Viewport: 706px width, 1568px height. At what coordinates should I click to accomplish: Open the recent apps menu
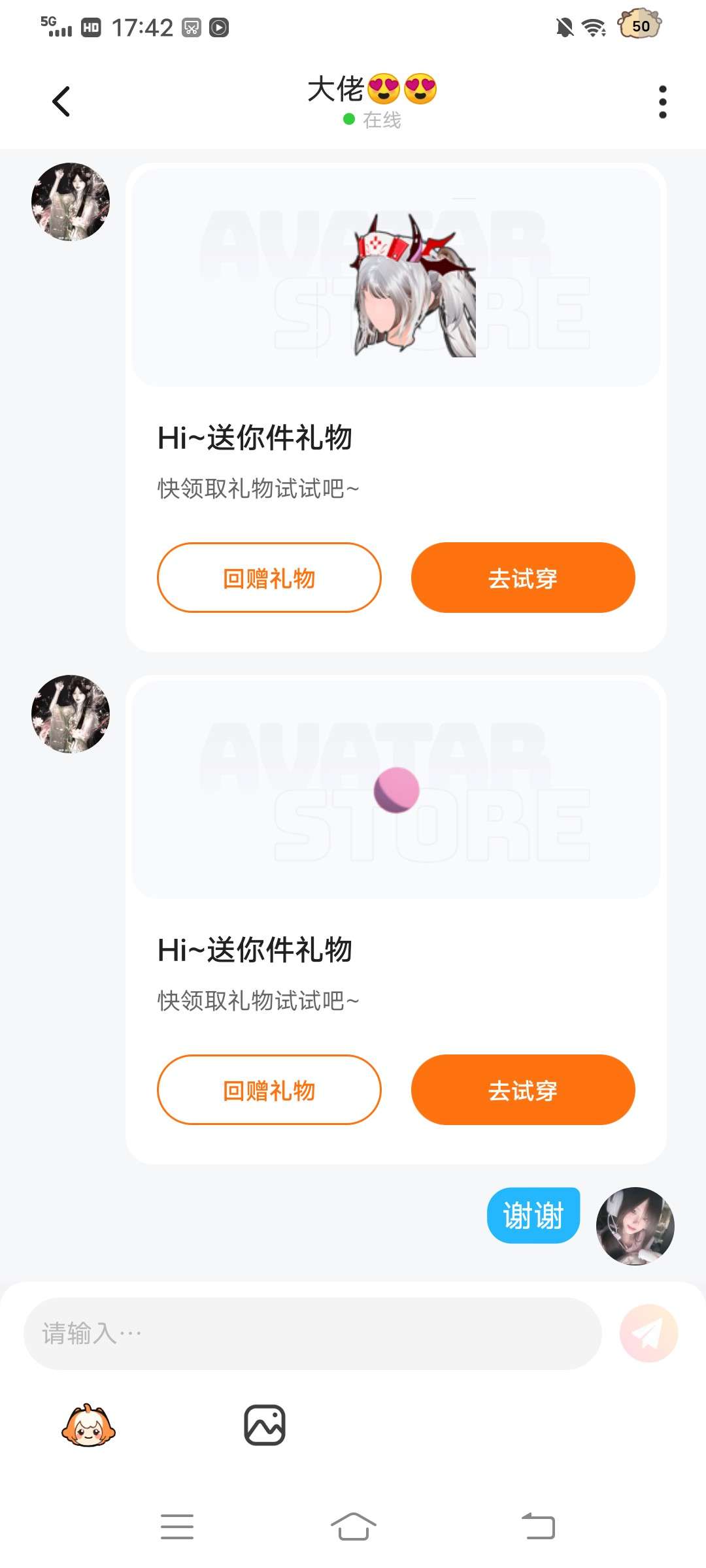177,1527
